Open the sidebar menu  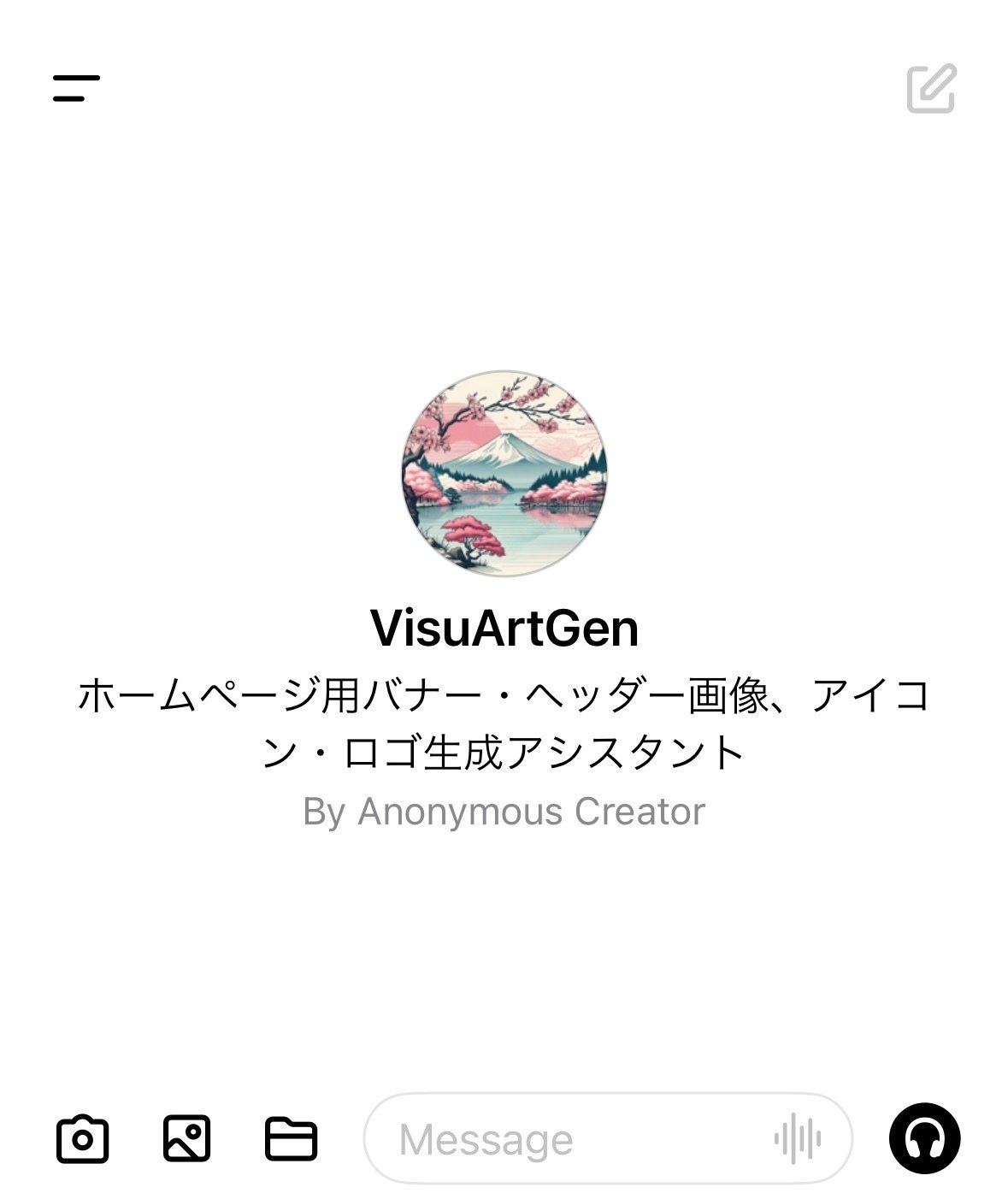pyautogui.click(x=76, y=88)
